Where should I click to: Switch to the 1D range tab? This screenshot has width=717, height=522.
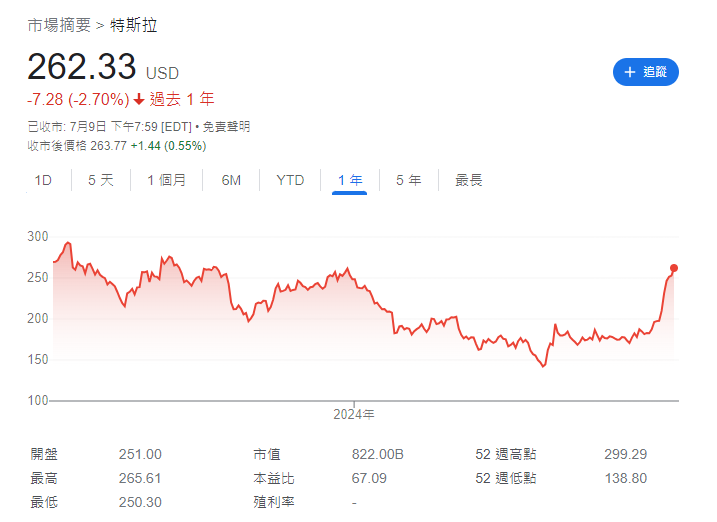coord(43,180)
